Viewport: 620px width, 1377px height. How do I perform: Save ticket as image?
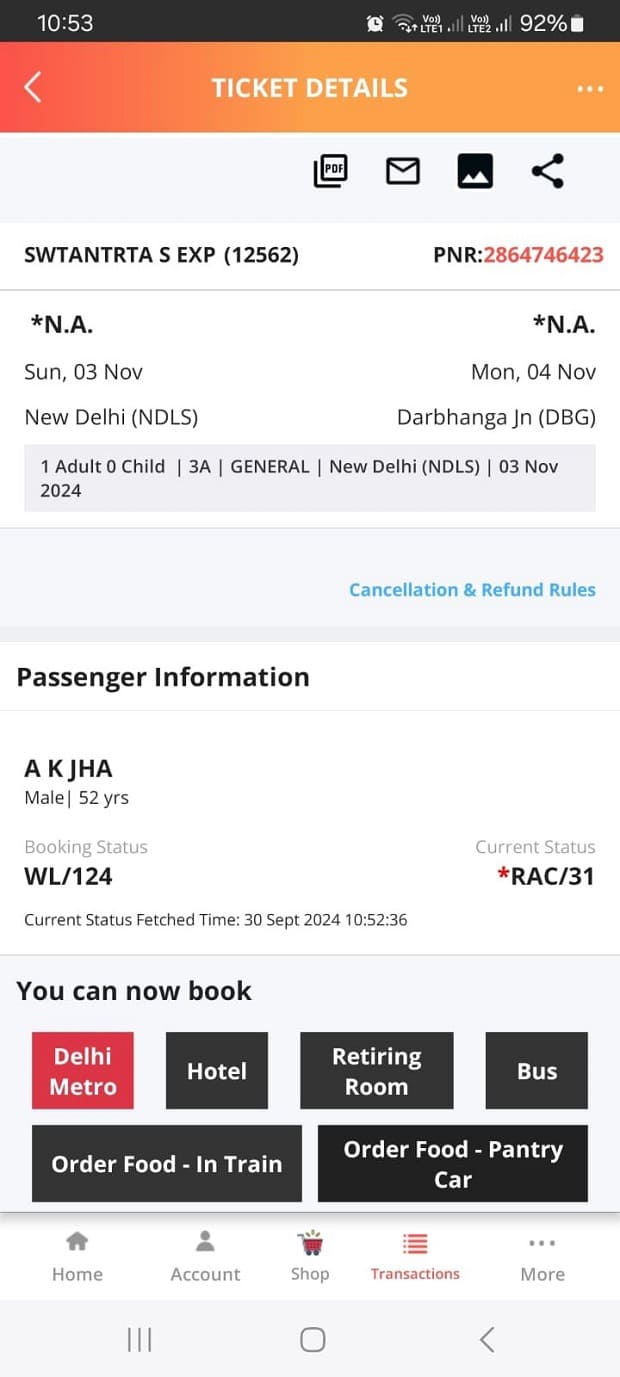(475, 171)
